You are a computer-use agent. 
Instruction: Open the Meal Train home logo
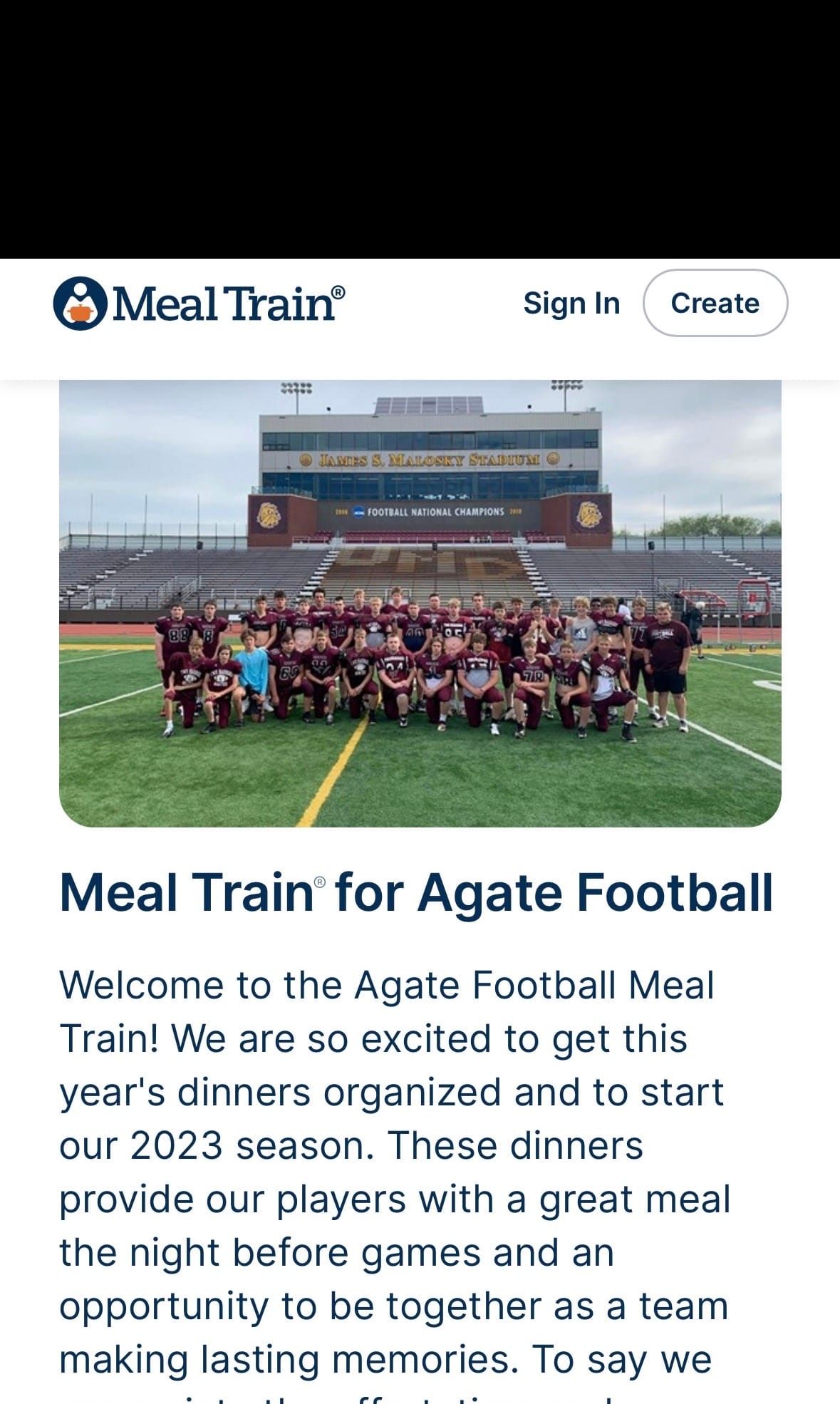pyautogui.click(x=199, y=304)
